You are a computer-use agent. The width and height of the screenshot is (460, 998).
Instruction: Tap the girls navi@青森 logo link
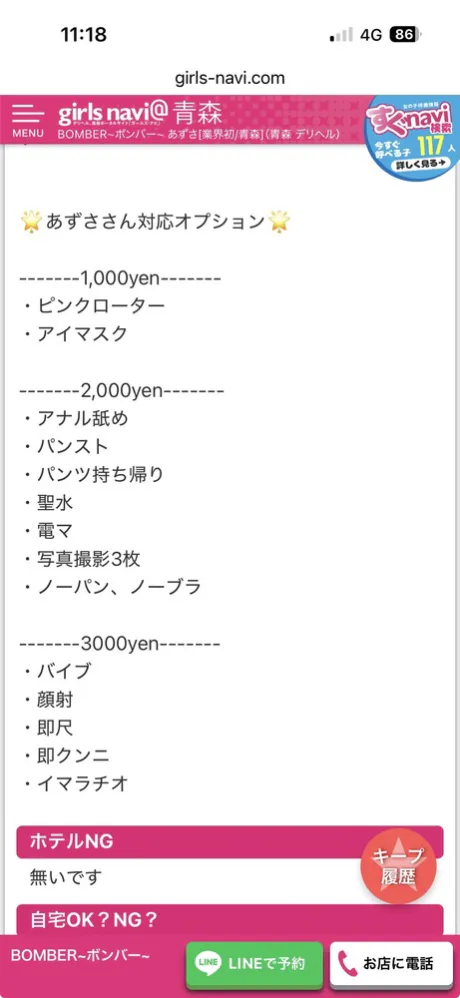click(140, 115)
